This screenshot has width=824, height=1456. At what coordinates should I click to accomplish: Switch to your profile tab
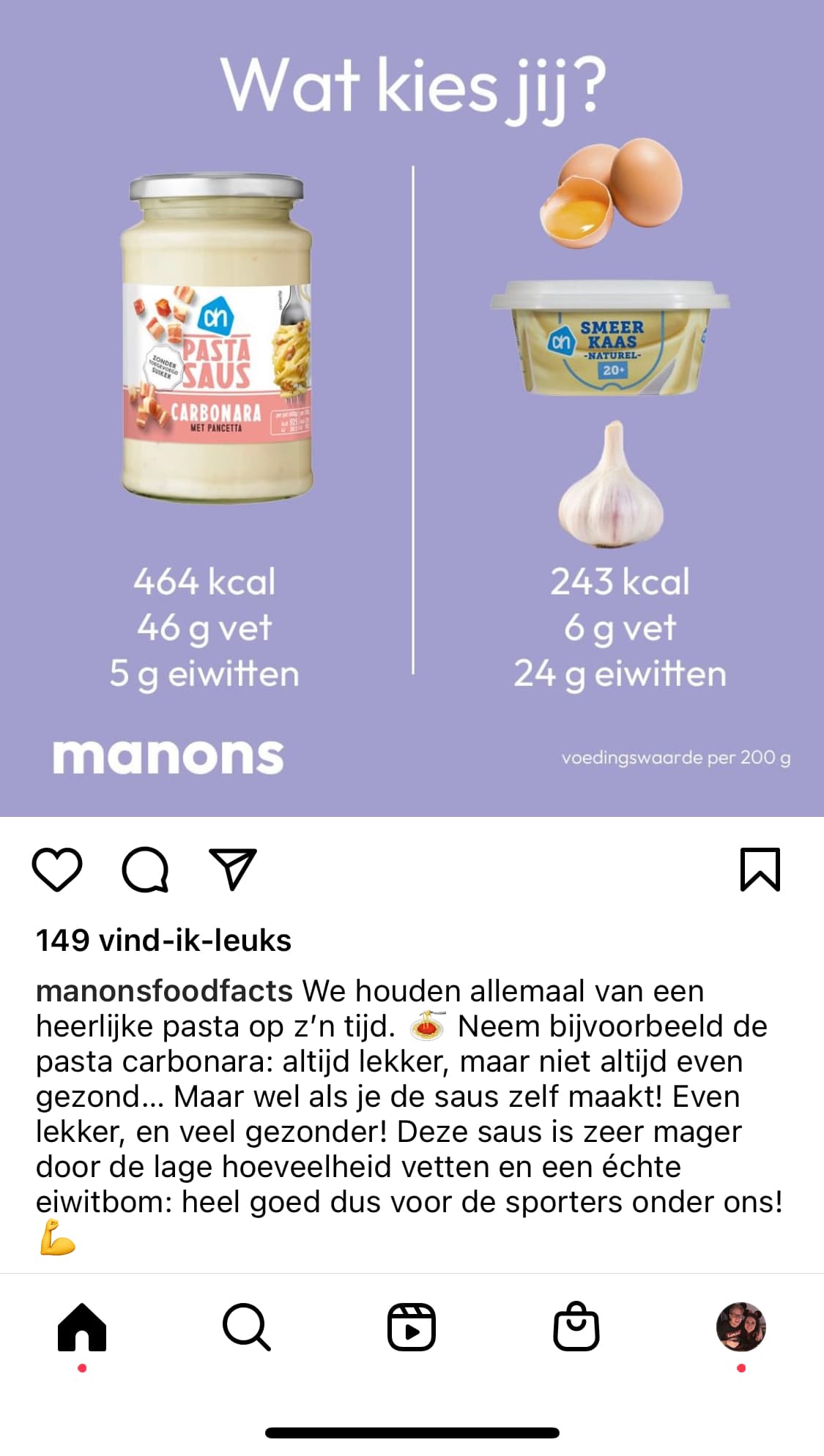point(741,1326)
